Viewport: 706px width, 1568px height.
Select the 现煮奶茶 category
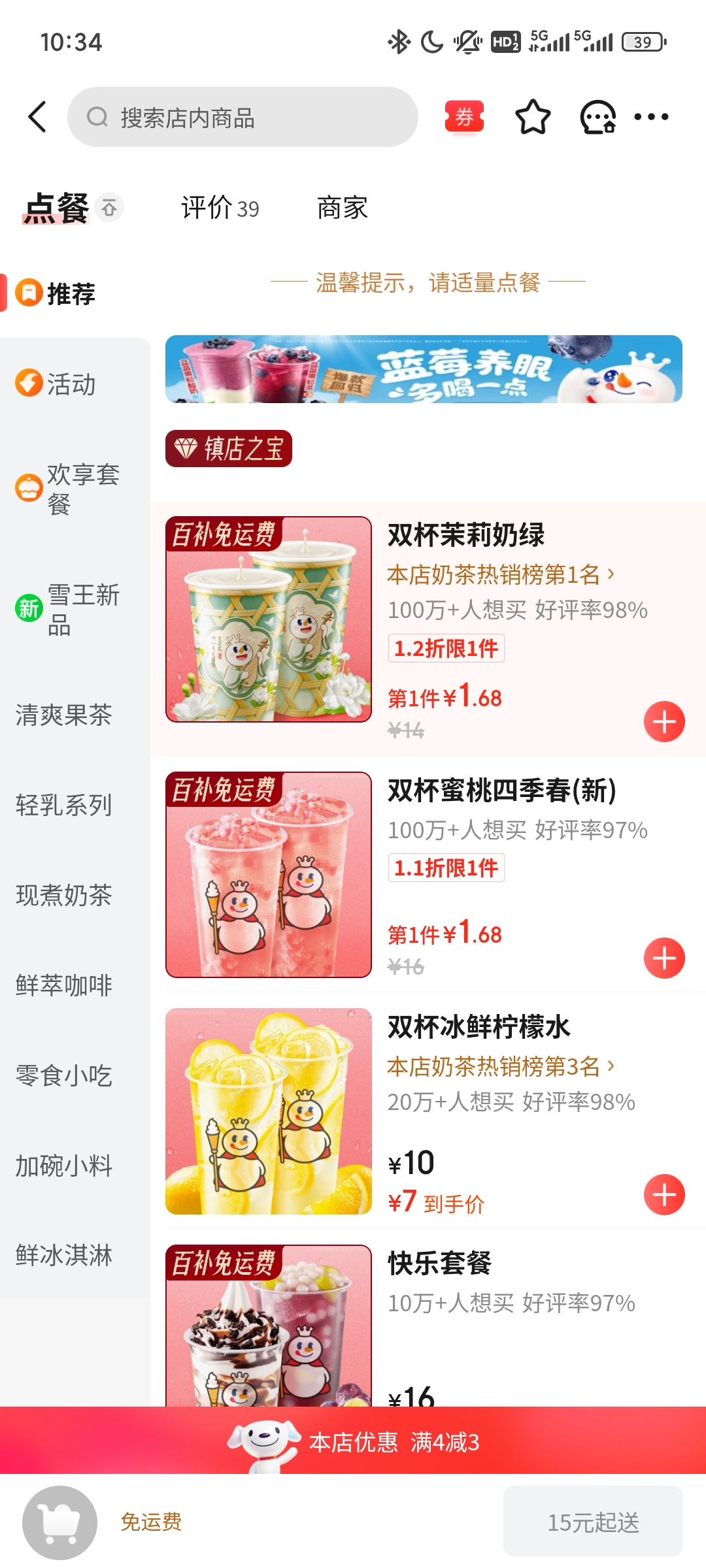tap(64, 895)
